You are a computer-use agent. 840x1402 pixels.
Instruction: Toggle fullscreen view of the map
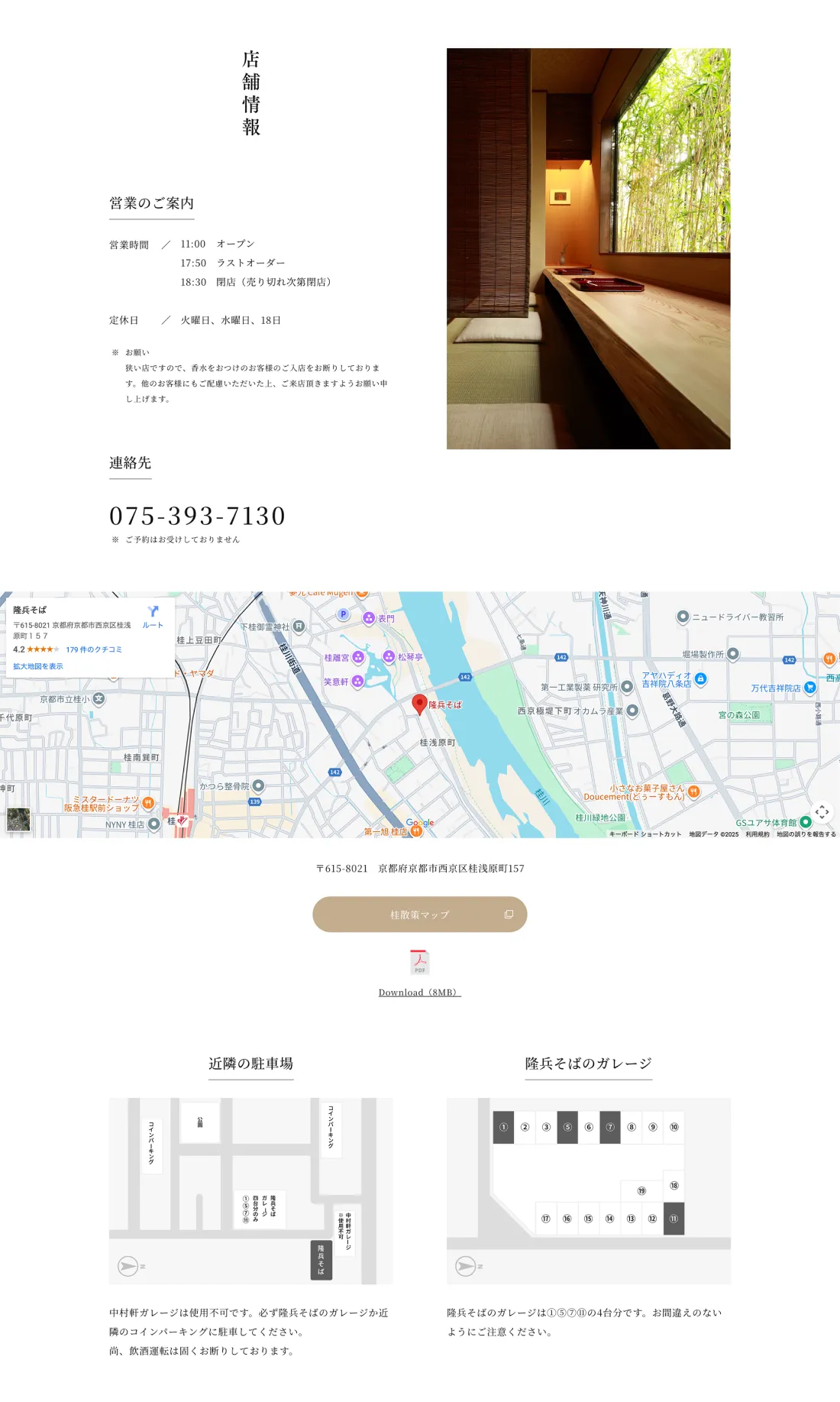[x=822, y=811]
